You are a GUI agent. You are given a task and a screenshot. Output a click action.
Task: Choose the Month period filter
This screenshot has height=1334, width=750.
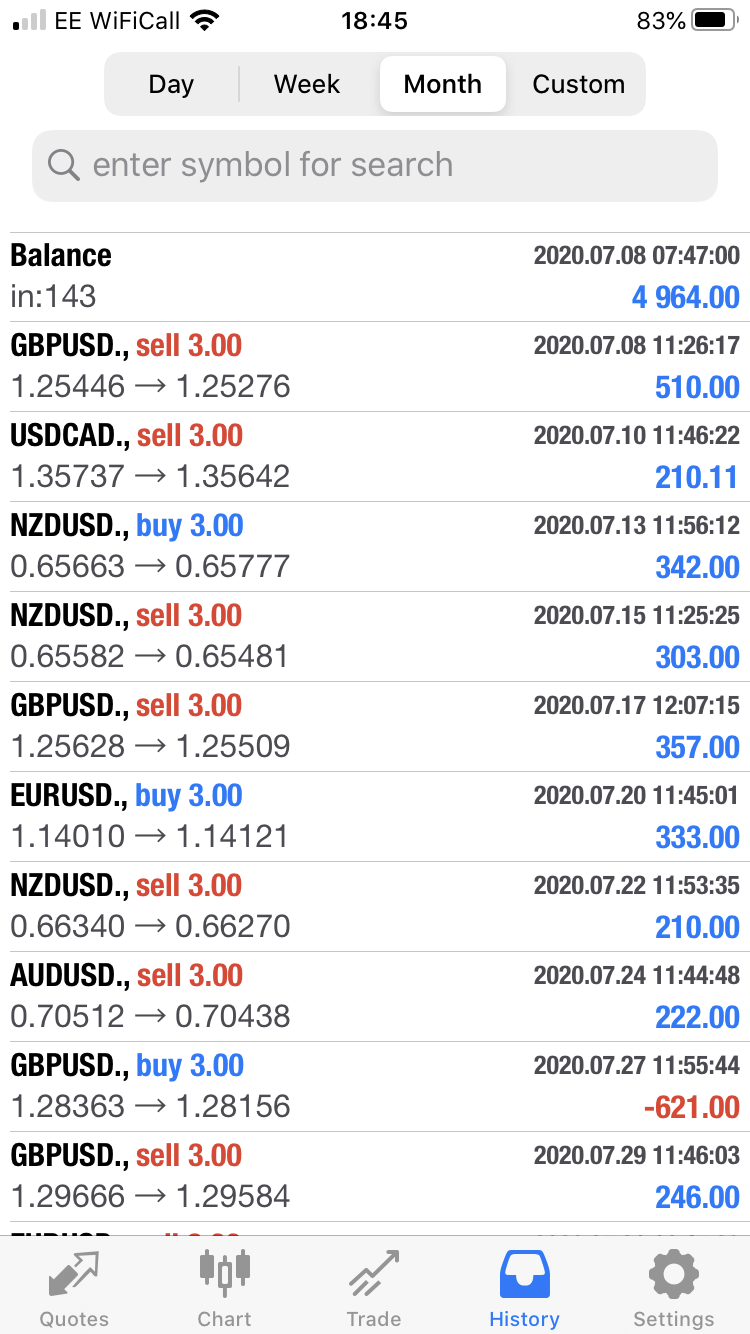(x=442, y=84)
